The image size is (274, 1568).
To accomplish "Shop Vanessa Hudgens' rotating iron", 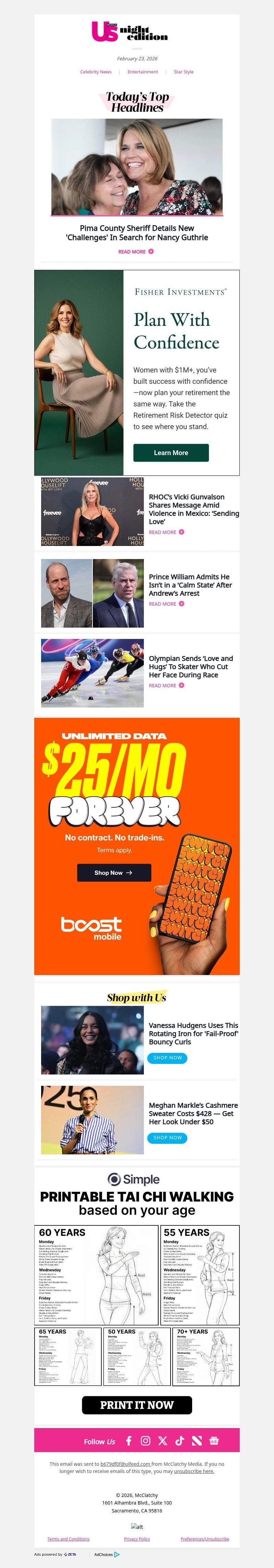I will click(x=167, y=1058).
